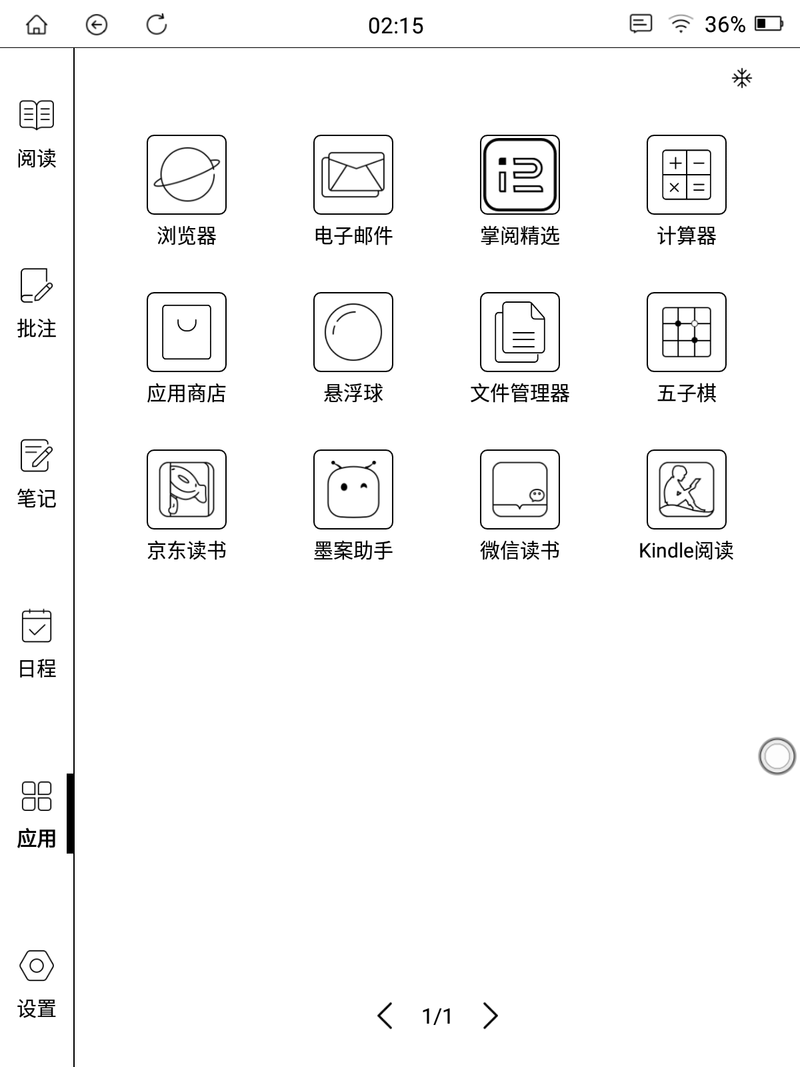Open the 浏览器 browser app
This screenshot has height=1067, width=800.
click(186, 175)
